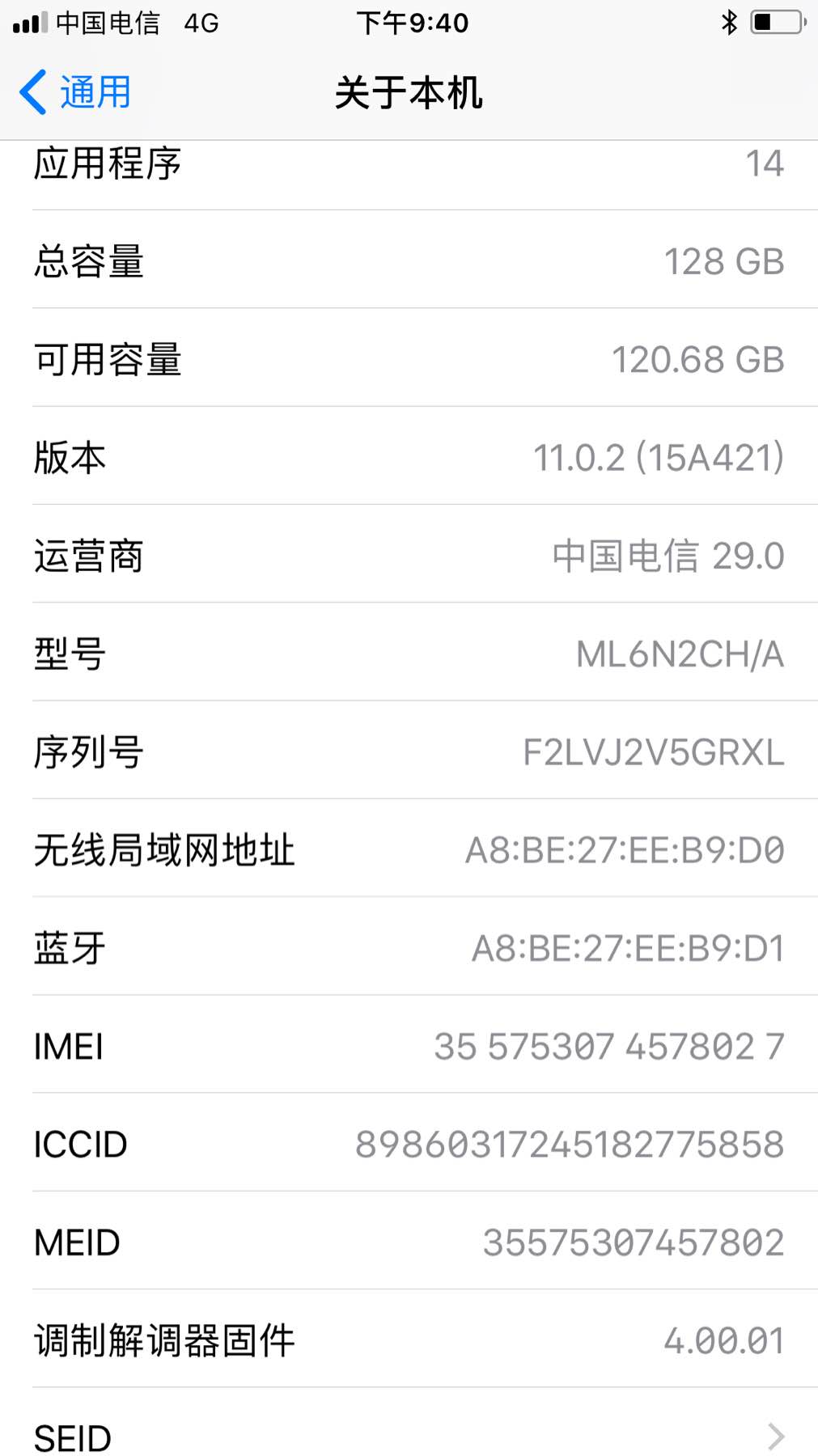Image resolution: width=818 pixels, height=1456 pixels.
Task: Go back to 通用 settings
Action: [76, 92]
